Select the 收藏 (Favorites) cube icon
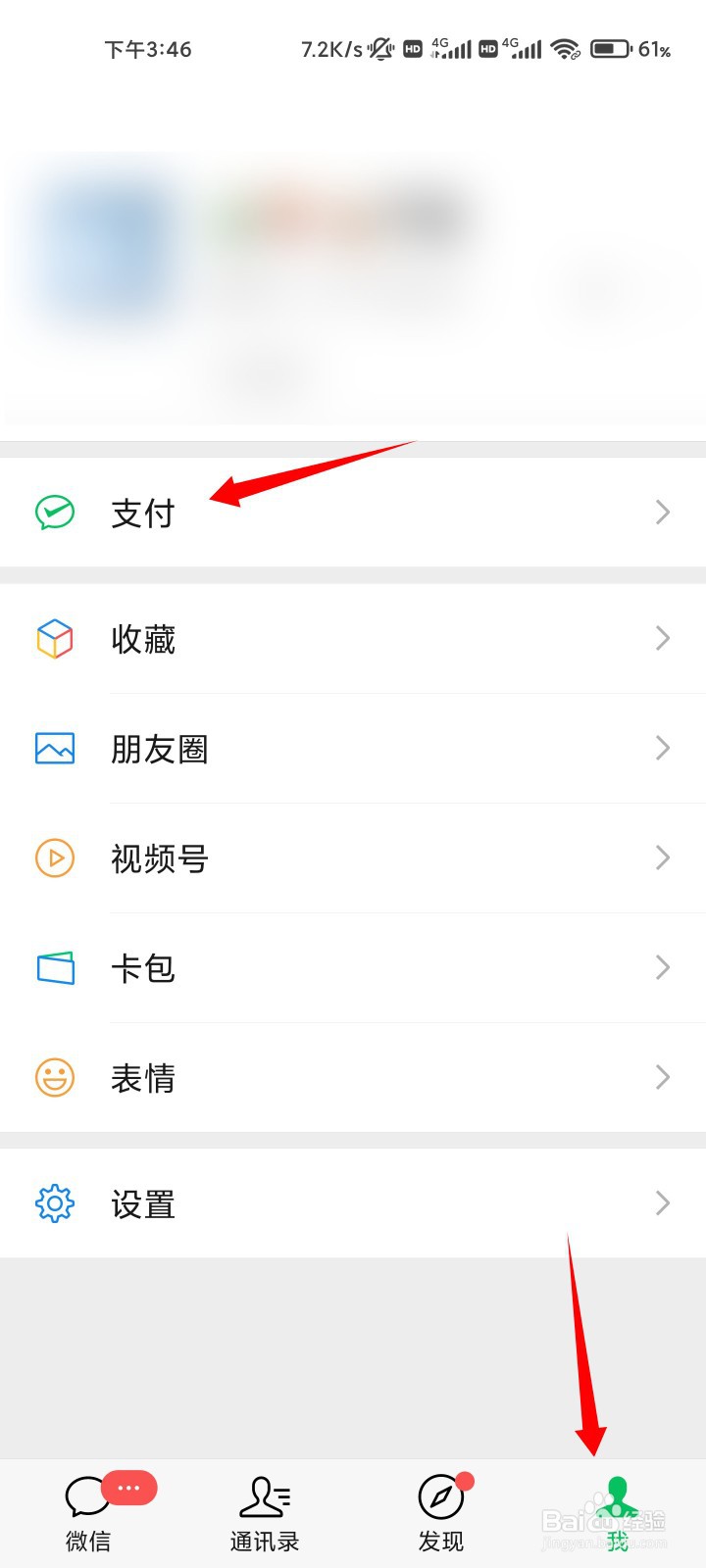Image resolution: width=706 pixels, height=1568 pixels. 56,639
